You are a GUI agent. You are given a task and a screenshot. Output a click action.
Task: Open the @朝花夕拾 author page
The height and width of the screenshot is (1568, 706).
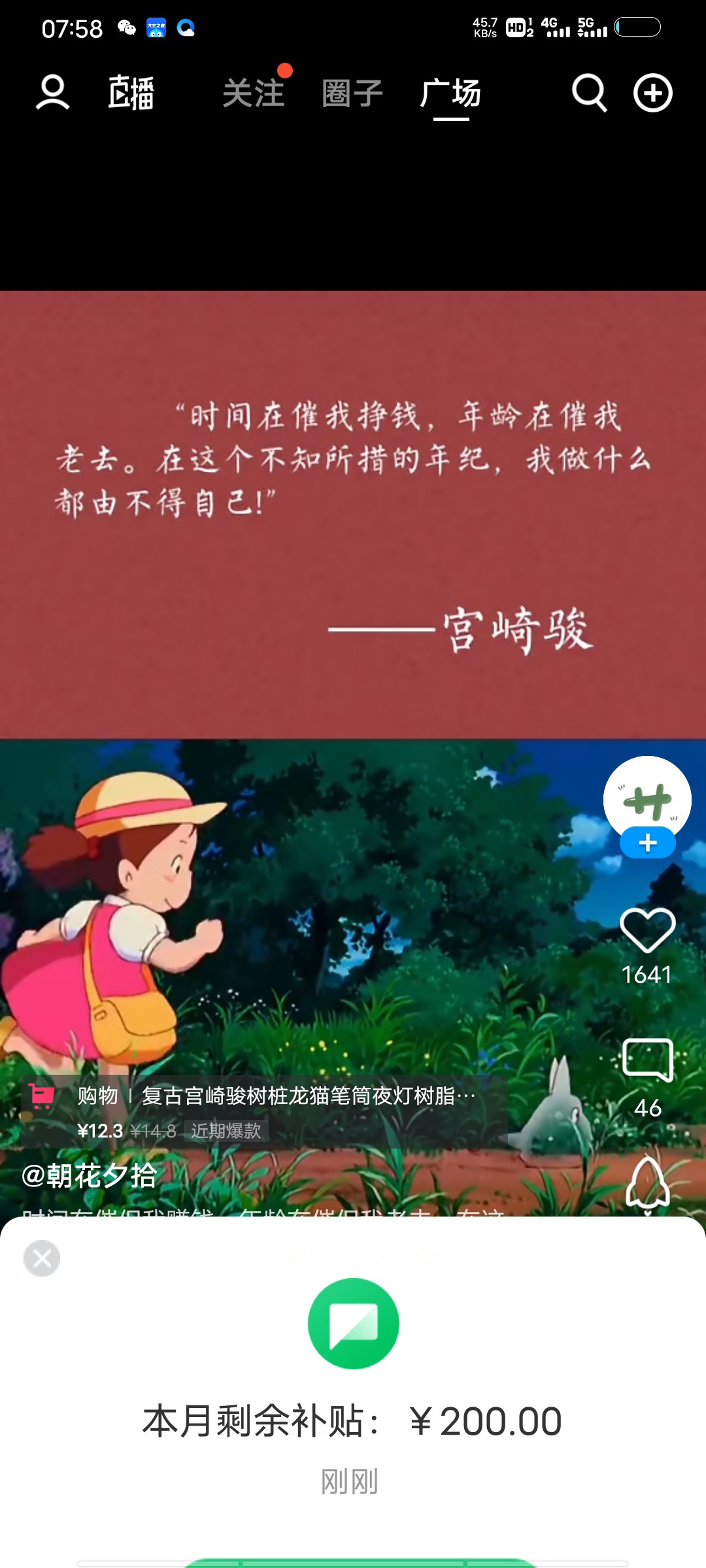(x=90, y=1175)
